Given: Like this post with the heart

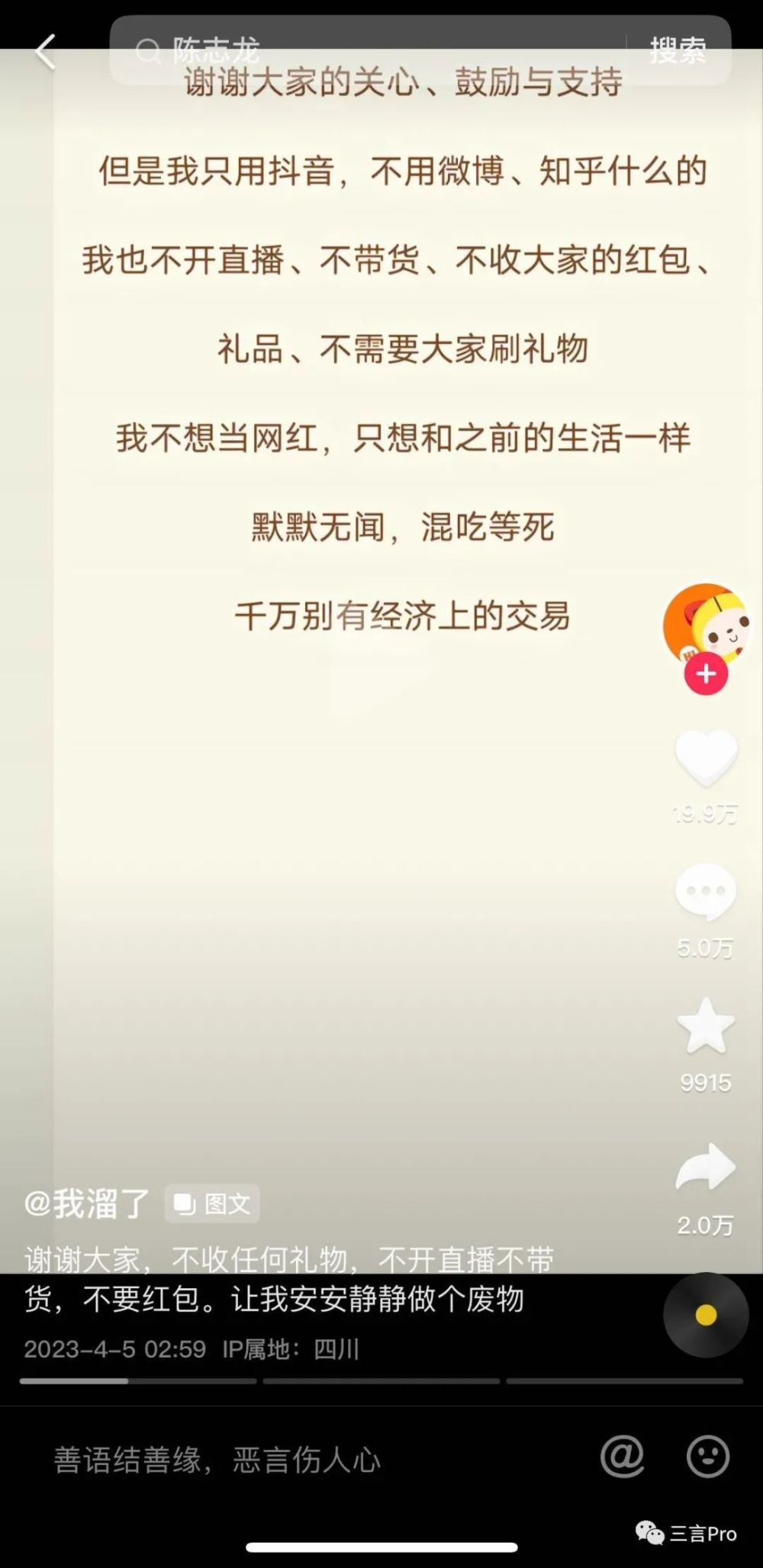Looking at the screenshot, I should (x=706, y=759).
